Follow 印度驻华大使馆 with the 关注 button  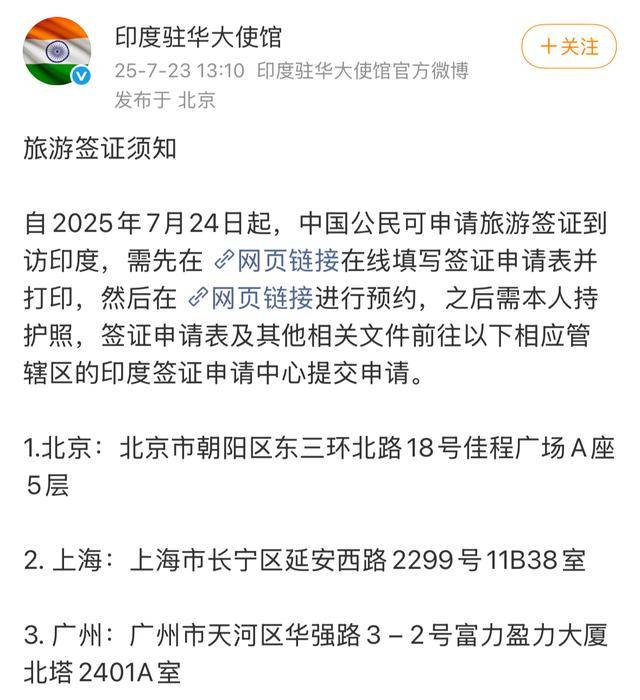click(x=569, y=47)
